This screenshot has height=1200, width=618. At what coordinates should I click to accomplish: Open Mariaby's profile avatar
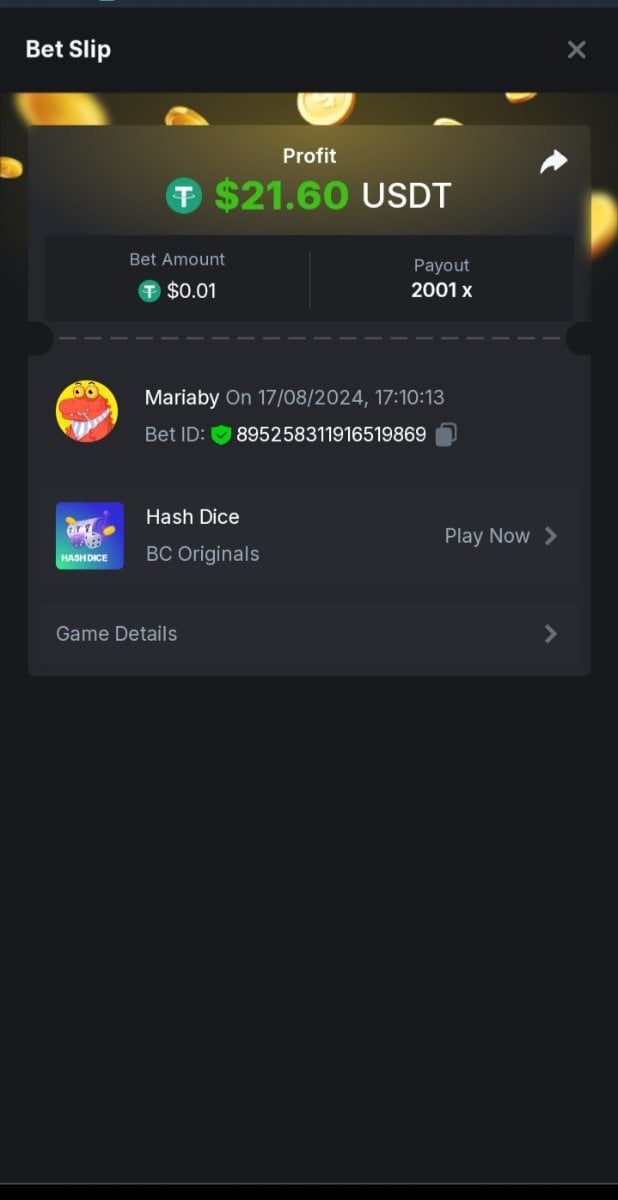pos(87,411)
